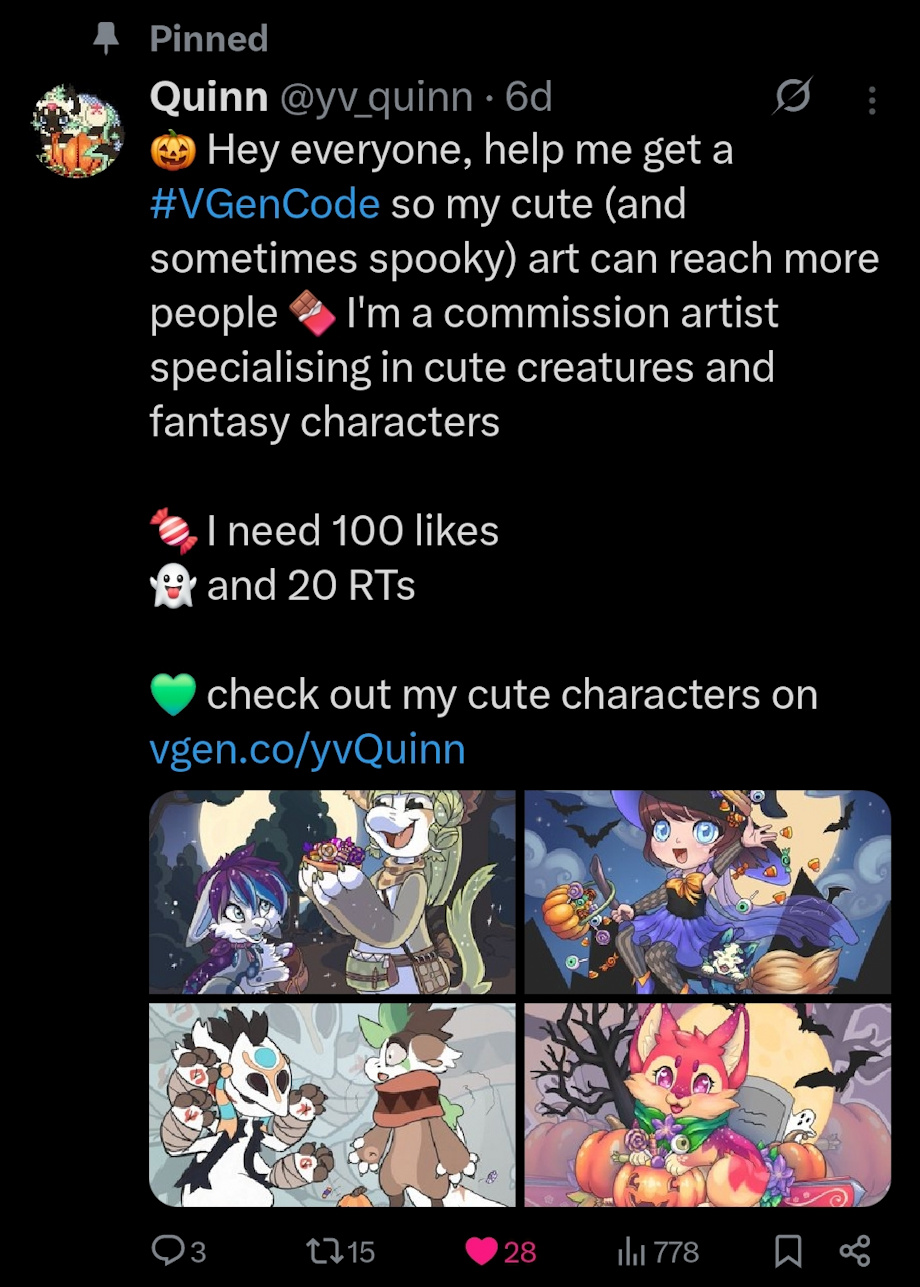View the candy-holding fox characters image

[x=332, y=892]
